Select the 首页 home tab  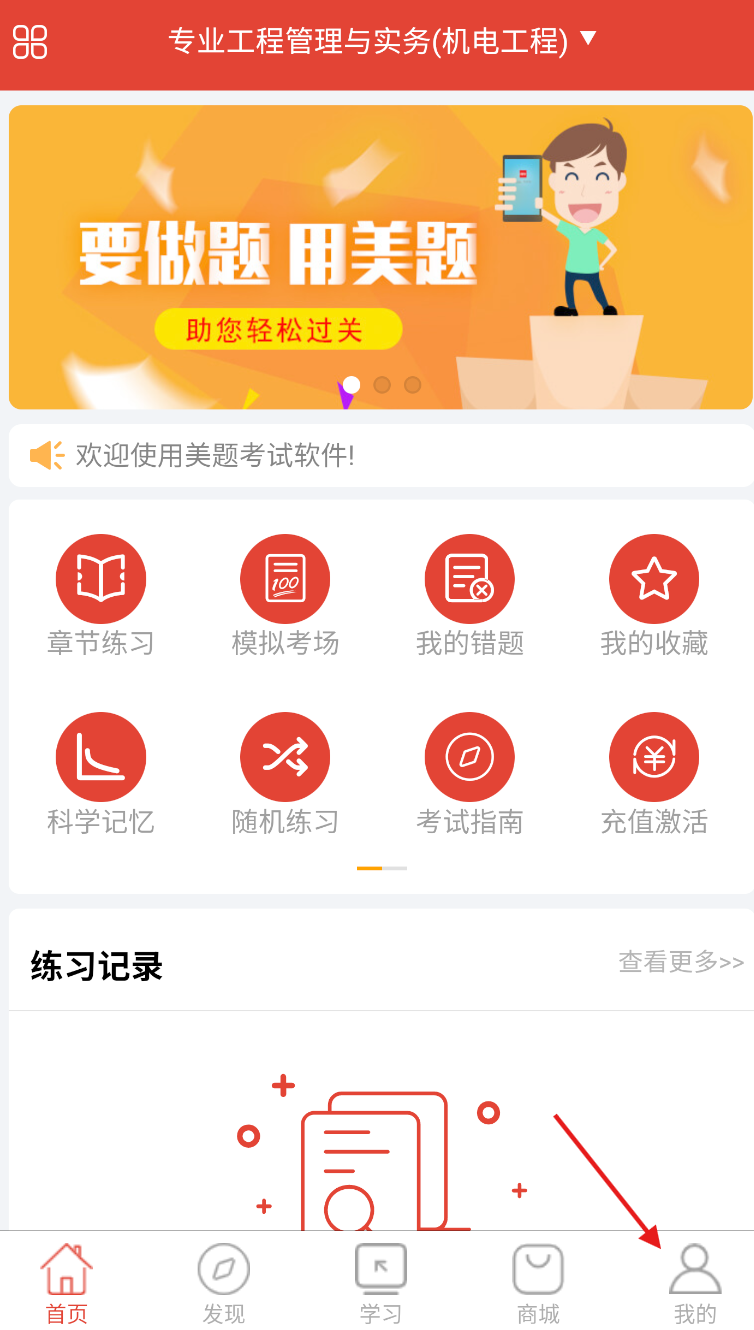point(66,1284)
